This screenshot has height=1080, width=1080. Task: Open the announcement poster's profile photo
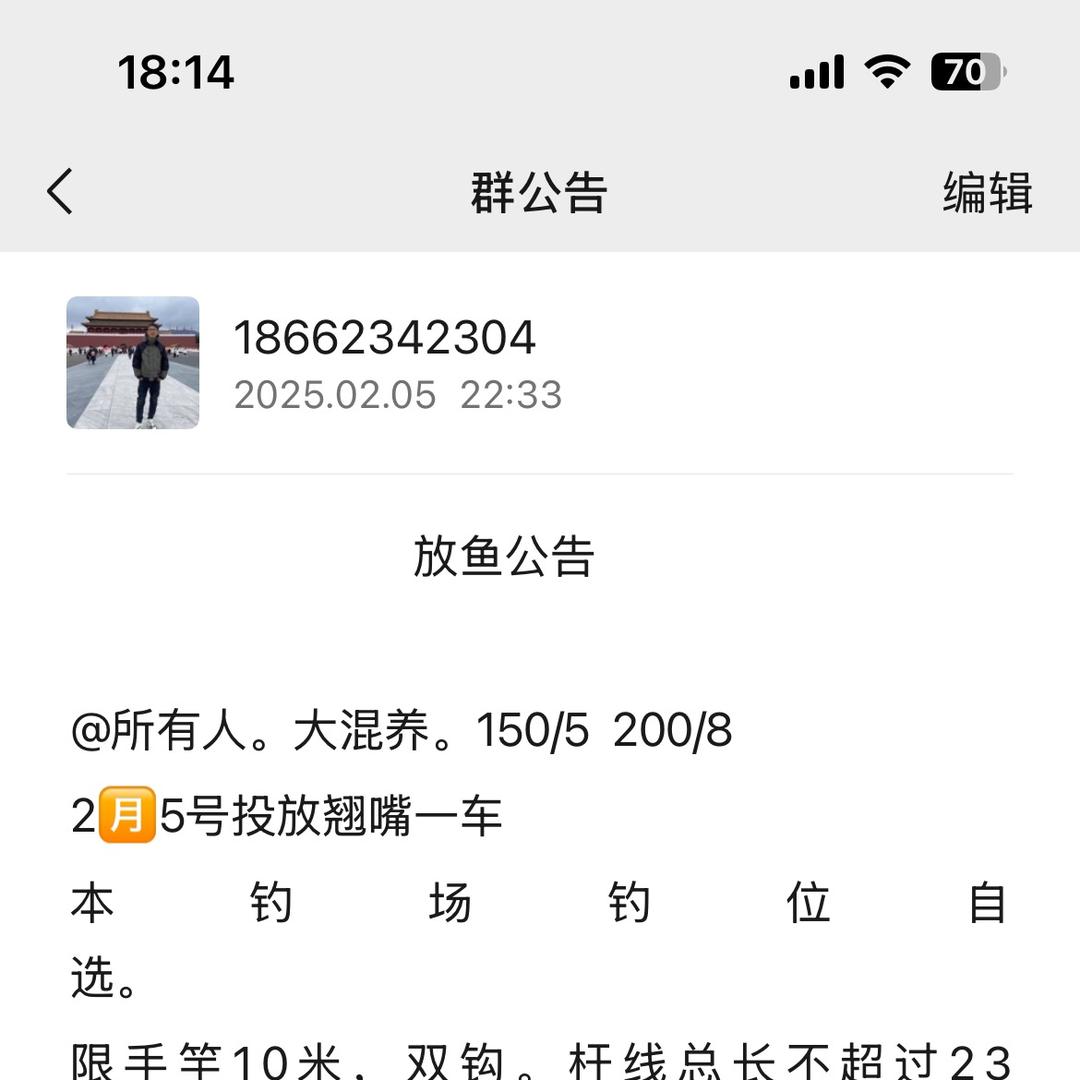coord(133,363)
